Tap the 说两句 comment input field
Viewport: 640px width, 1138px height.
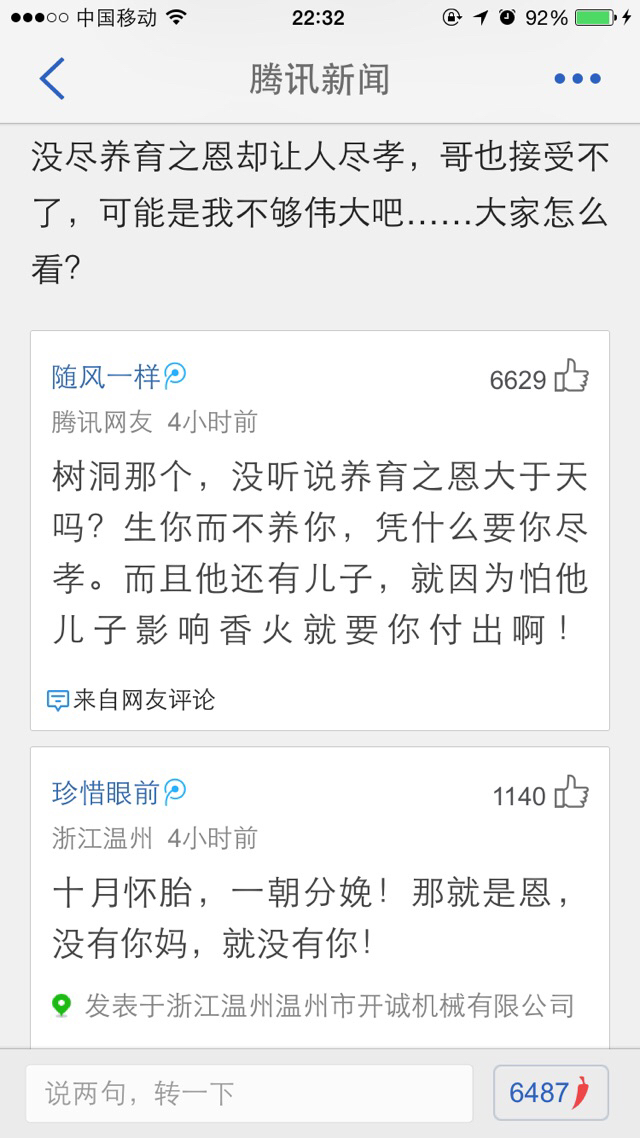point(249,1093)
